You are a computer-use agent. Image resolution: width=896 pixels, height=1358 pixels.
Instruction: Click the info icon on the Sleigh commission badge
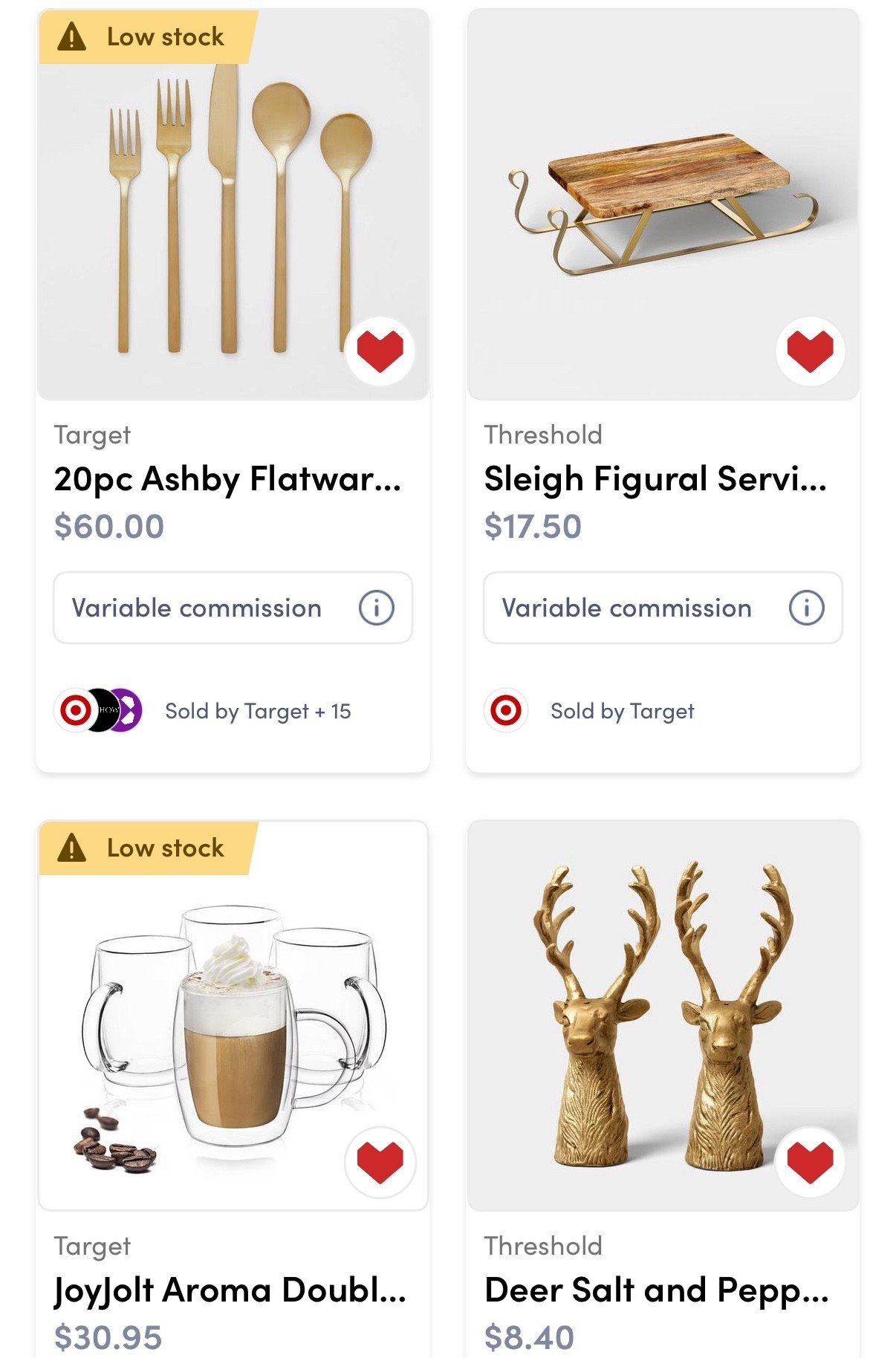pyautogui.click(x=807, y=608)
